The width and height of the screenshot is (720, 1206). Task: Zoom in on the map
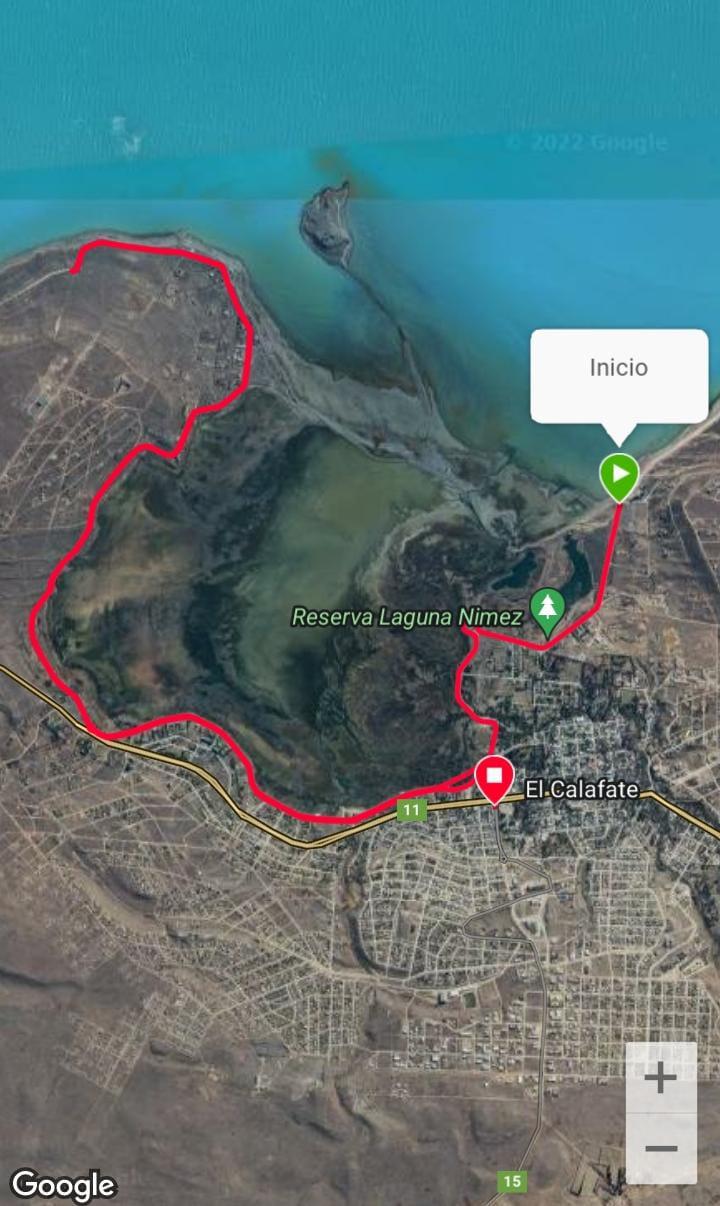(660, 1078)
